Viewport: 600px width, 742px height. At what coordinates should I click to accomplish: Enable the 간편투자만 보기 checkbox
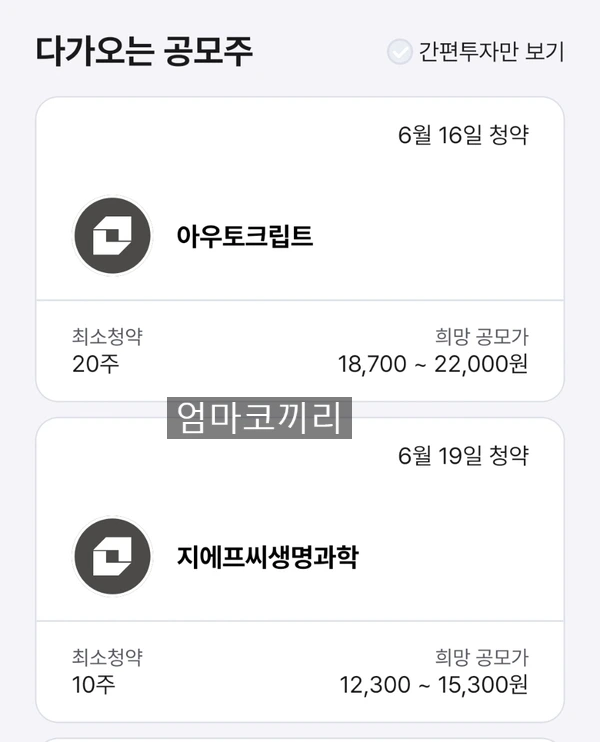(x=400, y=52)
